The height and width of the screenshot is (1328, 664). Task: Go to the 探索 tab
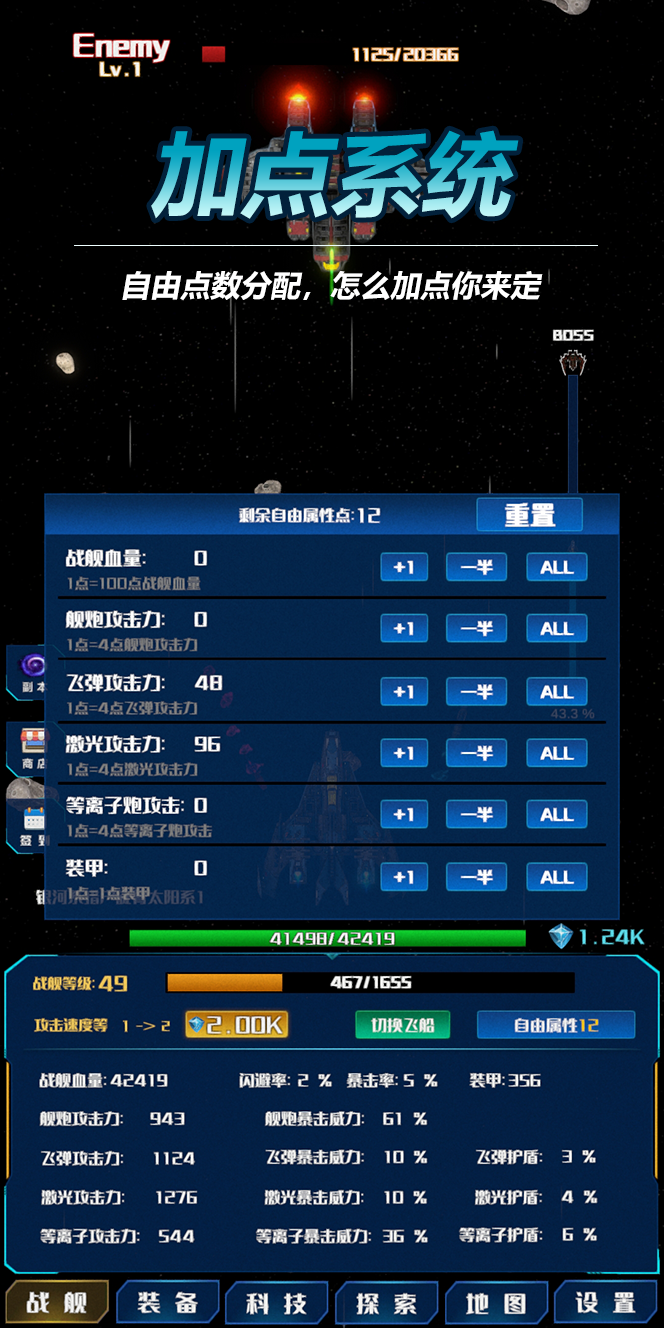(386, 1303)
